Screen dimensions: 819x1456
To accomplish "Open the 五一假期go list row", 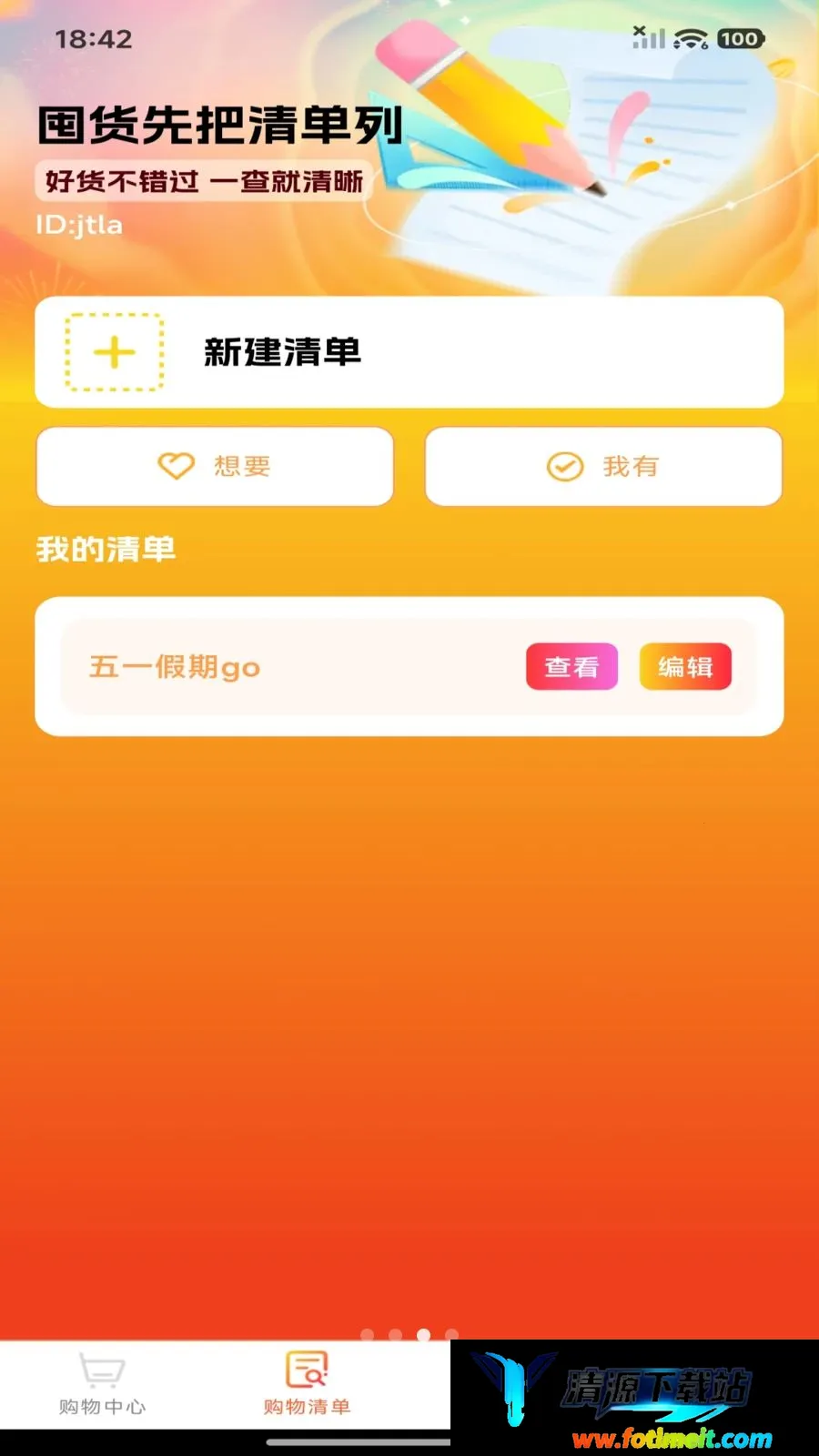I will pyautogui.click(x=409, y=667).
